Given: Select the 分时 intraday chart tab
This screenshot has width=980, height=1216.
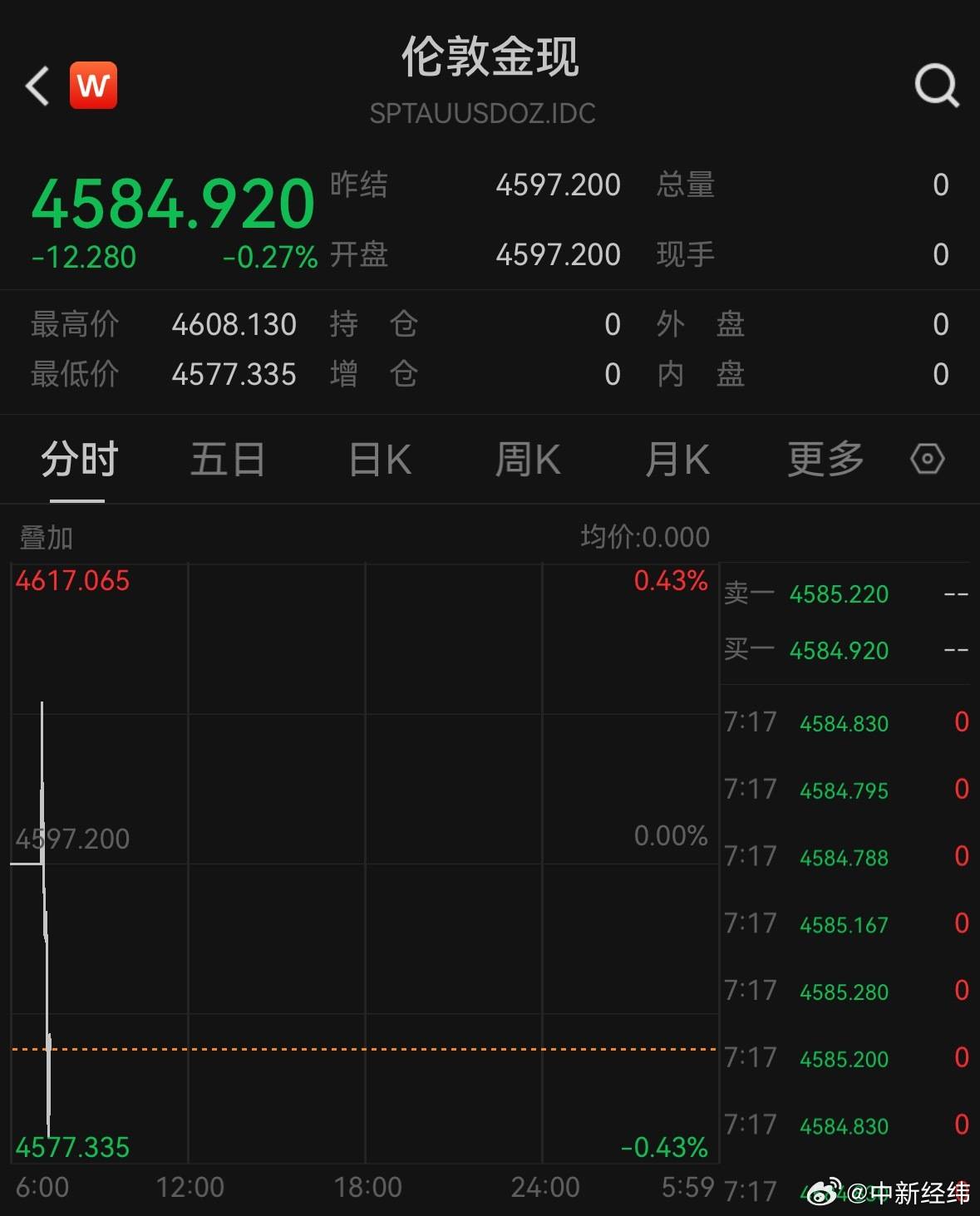Looking at the screenshot, I should (x=79, y=460).
